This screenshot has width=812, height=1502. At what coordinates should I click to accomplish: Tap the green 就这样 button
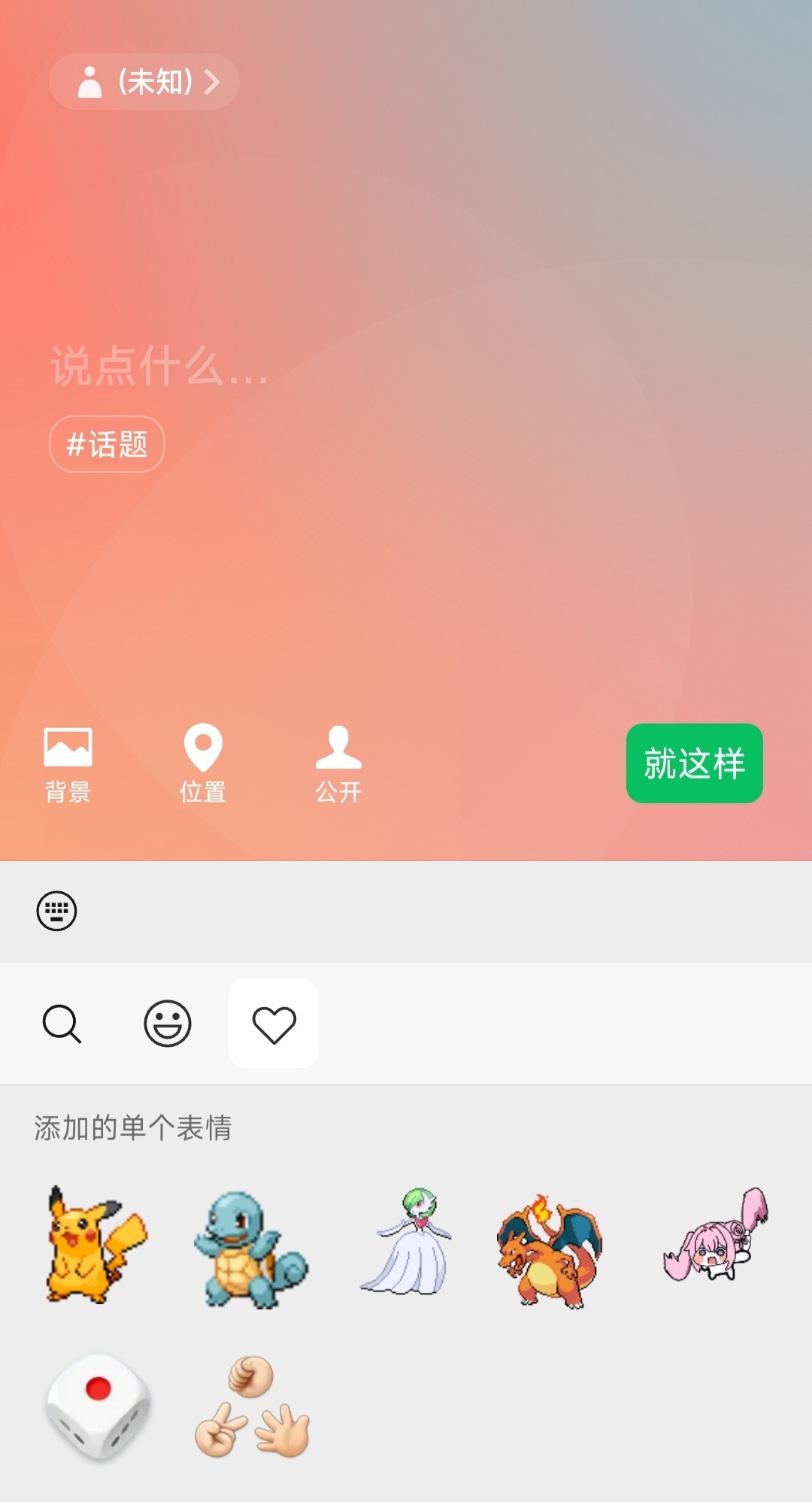694,763
